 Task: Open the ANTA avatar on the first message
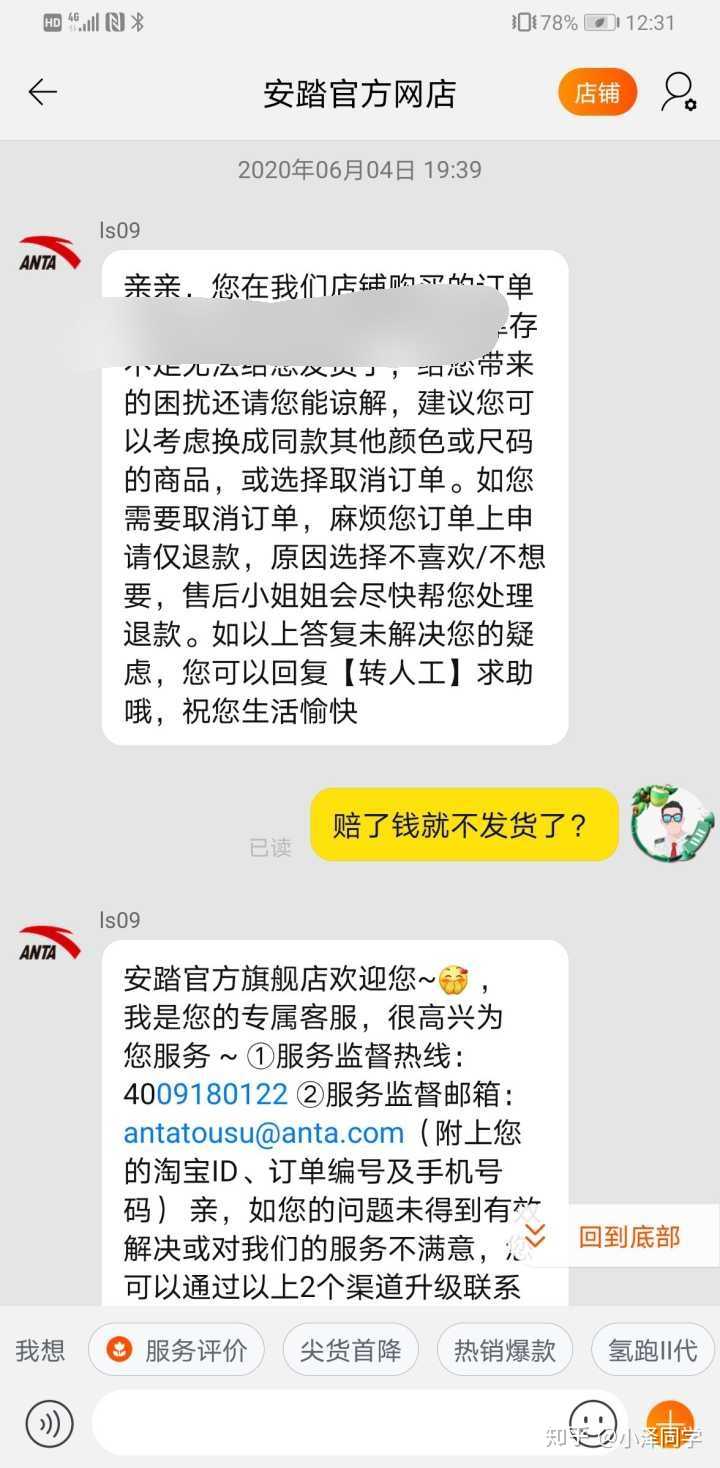click(50, 254)
